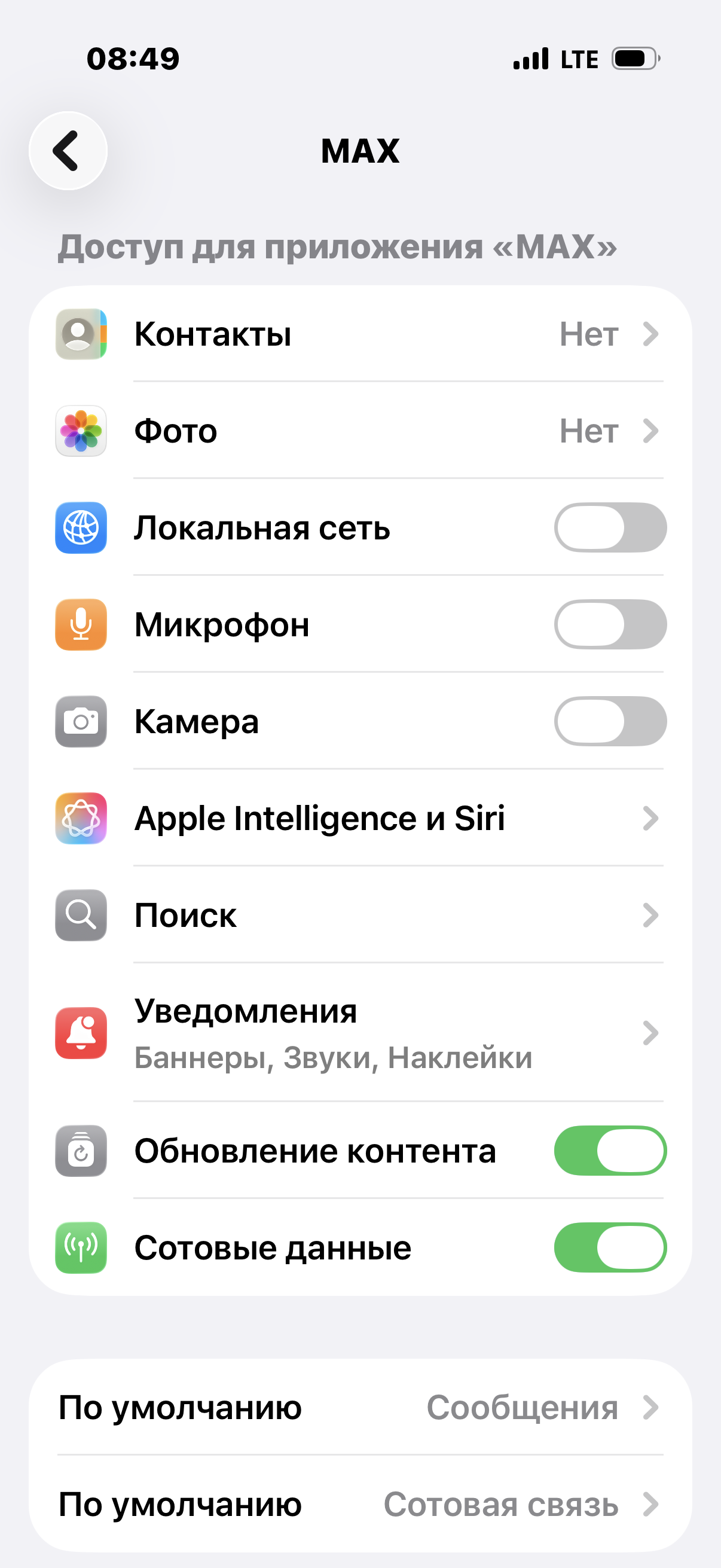Disable Обновление контента switch

610,1151
